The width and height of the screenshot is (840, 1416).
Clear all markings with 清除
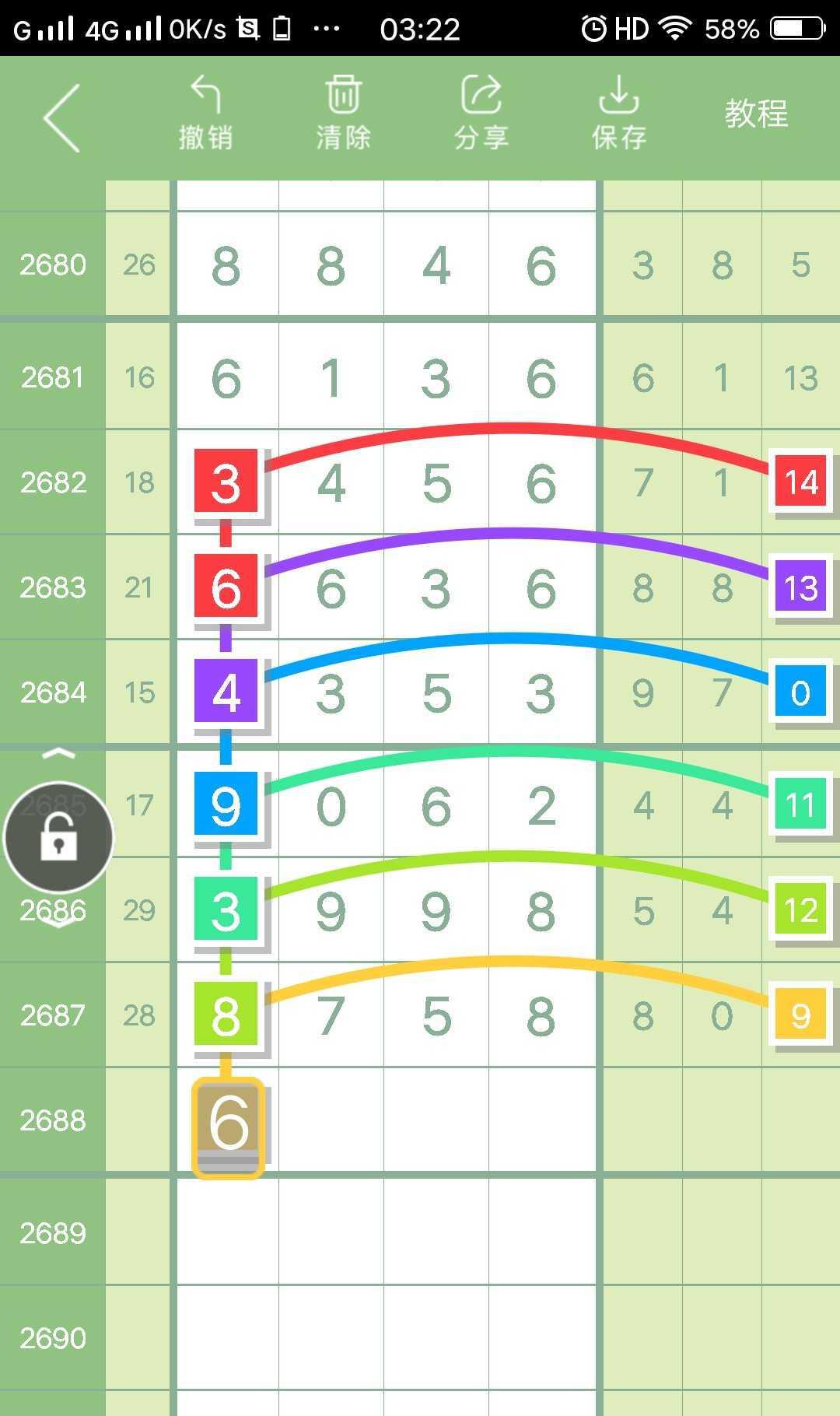pyautogui.click(x=343, y=114)
